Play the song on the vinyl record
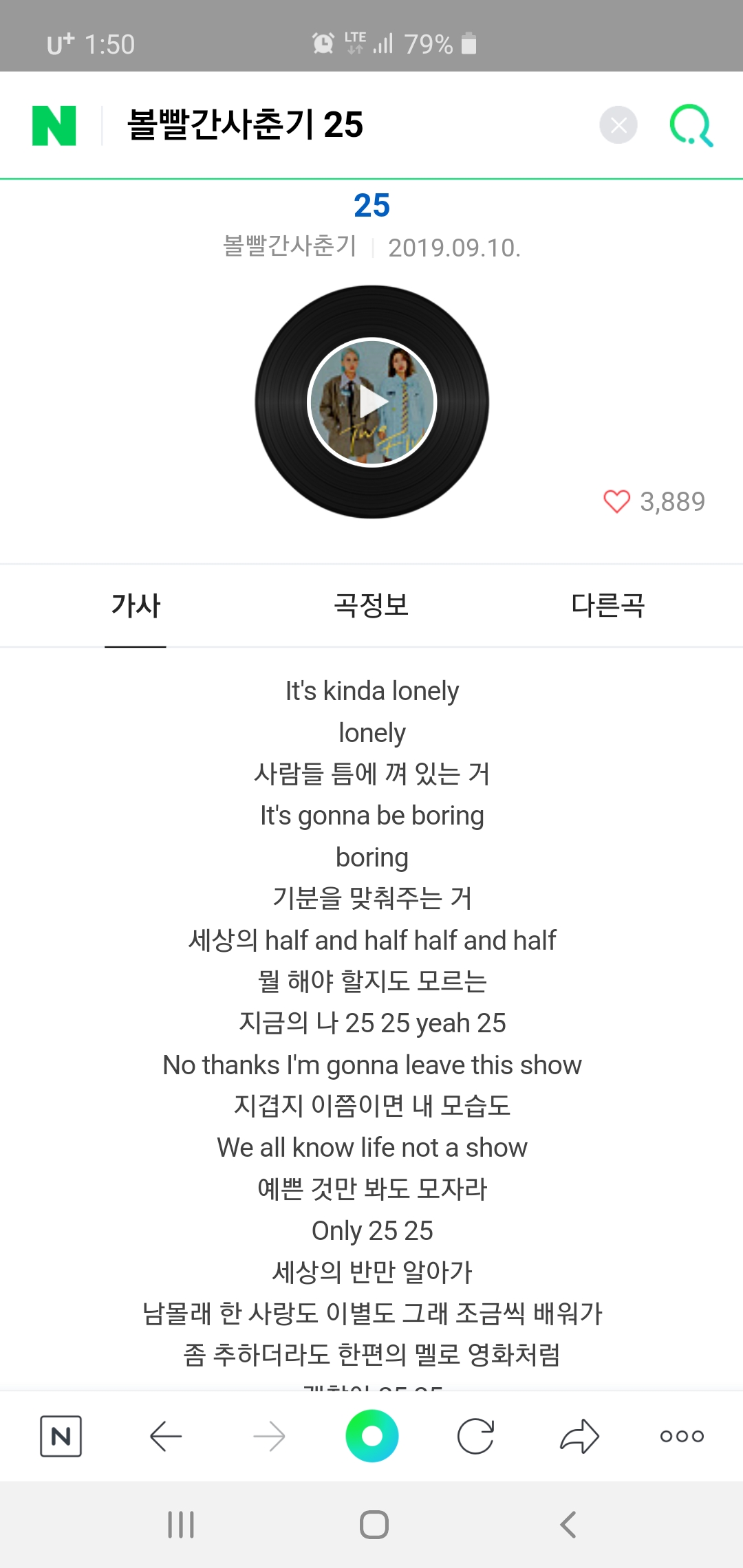 [x=372, y=402]
